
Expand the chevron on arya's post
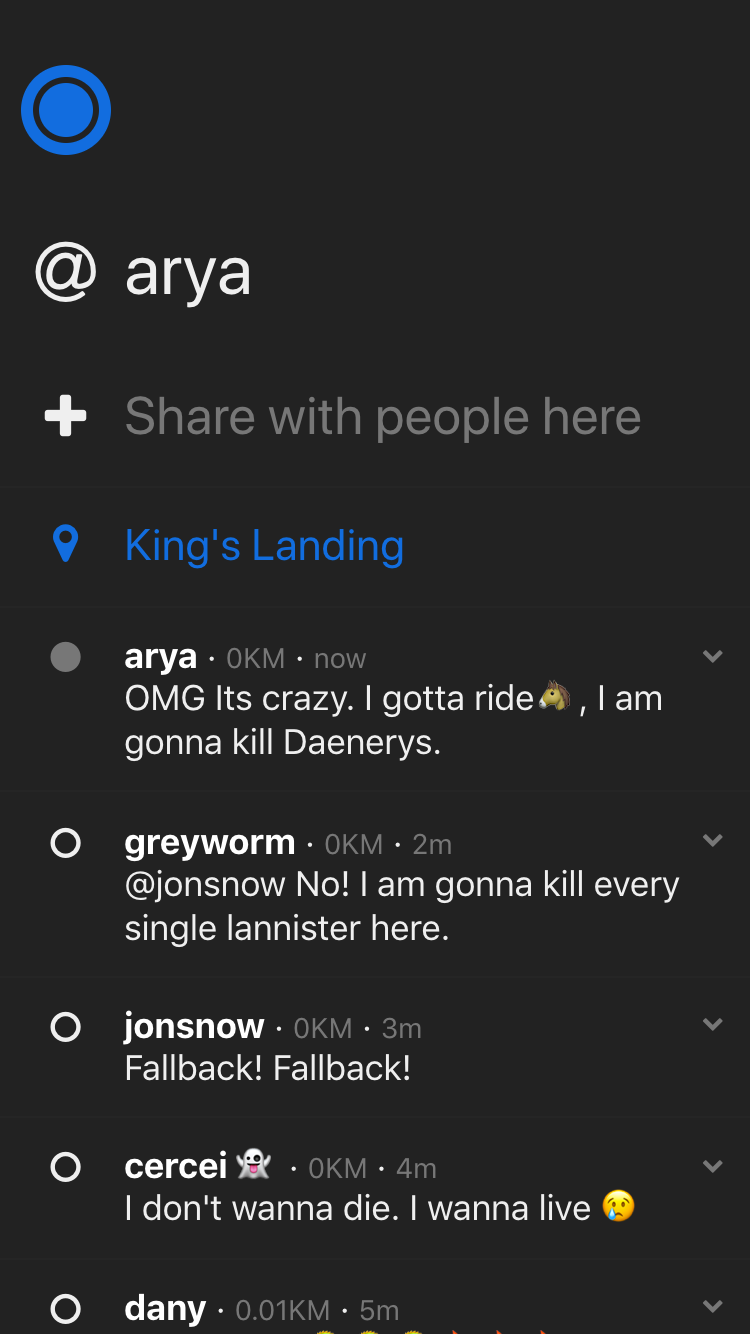712,657
